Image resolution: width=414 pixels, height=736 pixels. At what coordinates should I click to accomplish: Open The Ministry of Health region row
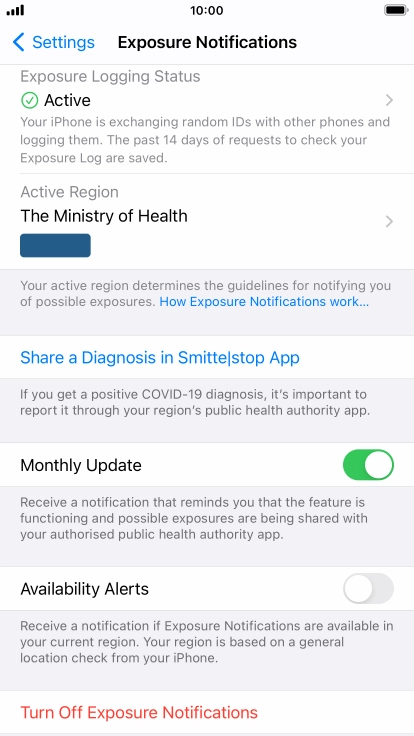[207, 222]
